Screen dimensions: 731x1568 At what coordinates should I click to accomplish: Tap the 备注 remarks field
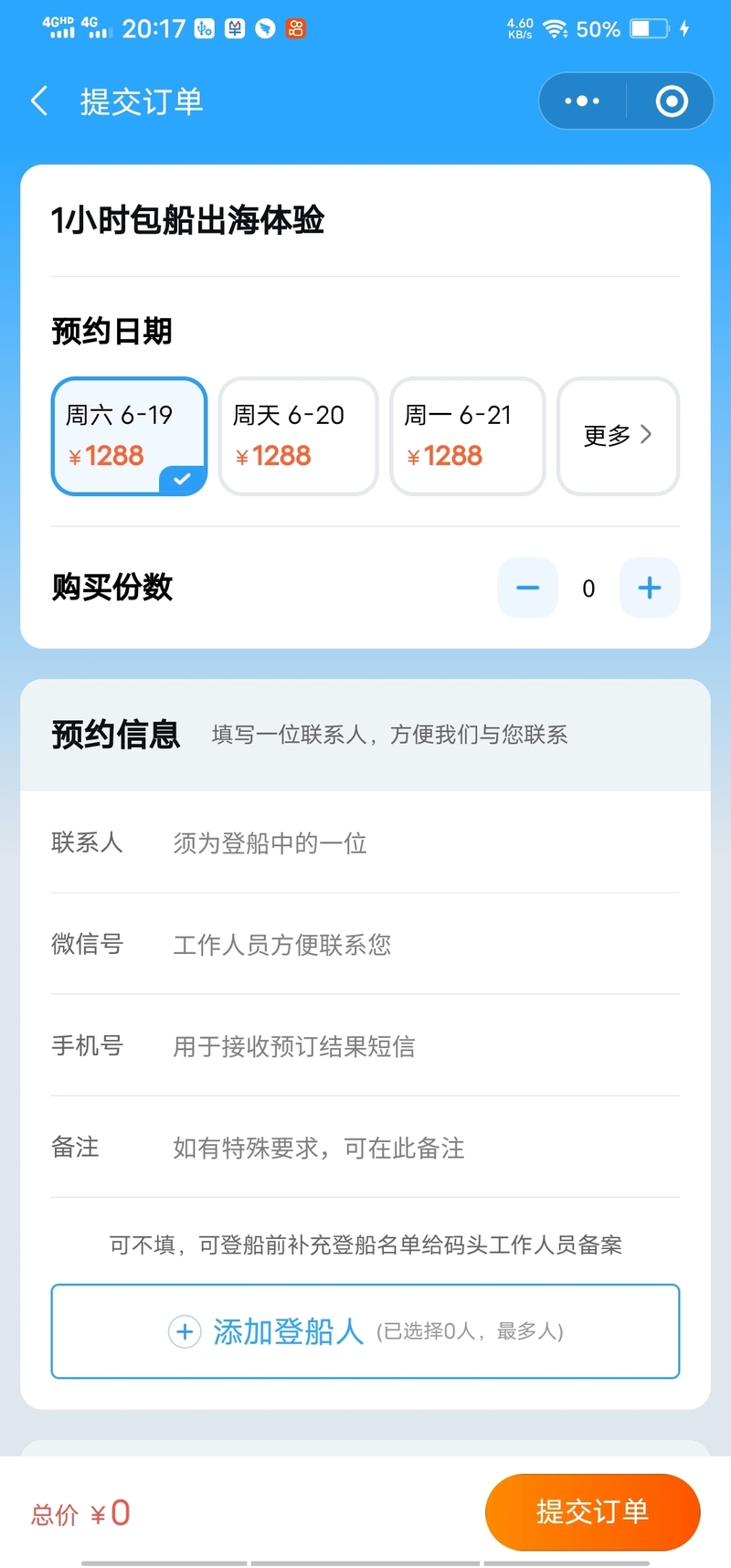pos(420,1147)
